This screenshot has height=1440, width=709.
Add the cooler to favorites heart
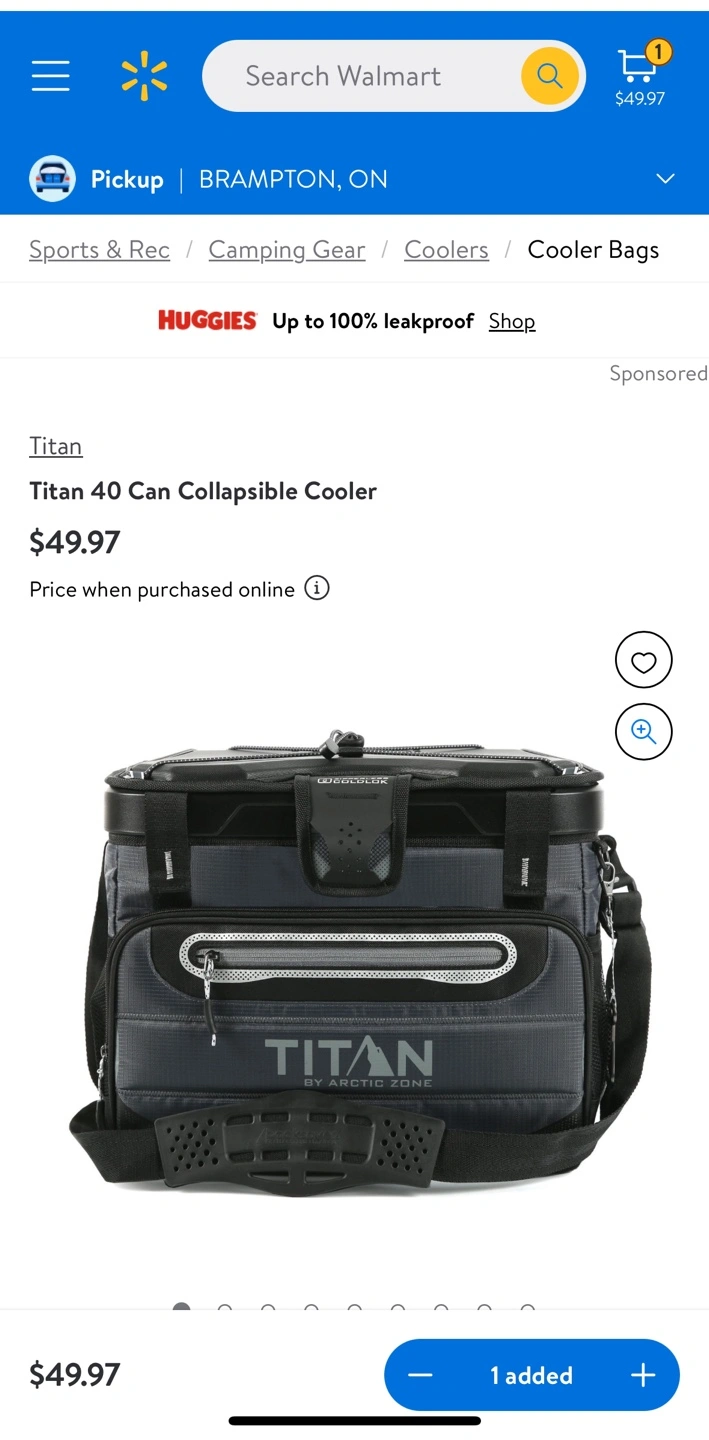643,660
